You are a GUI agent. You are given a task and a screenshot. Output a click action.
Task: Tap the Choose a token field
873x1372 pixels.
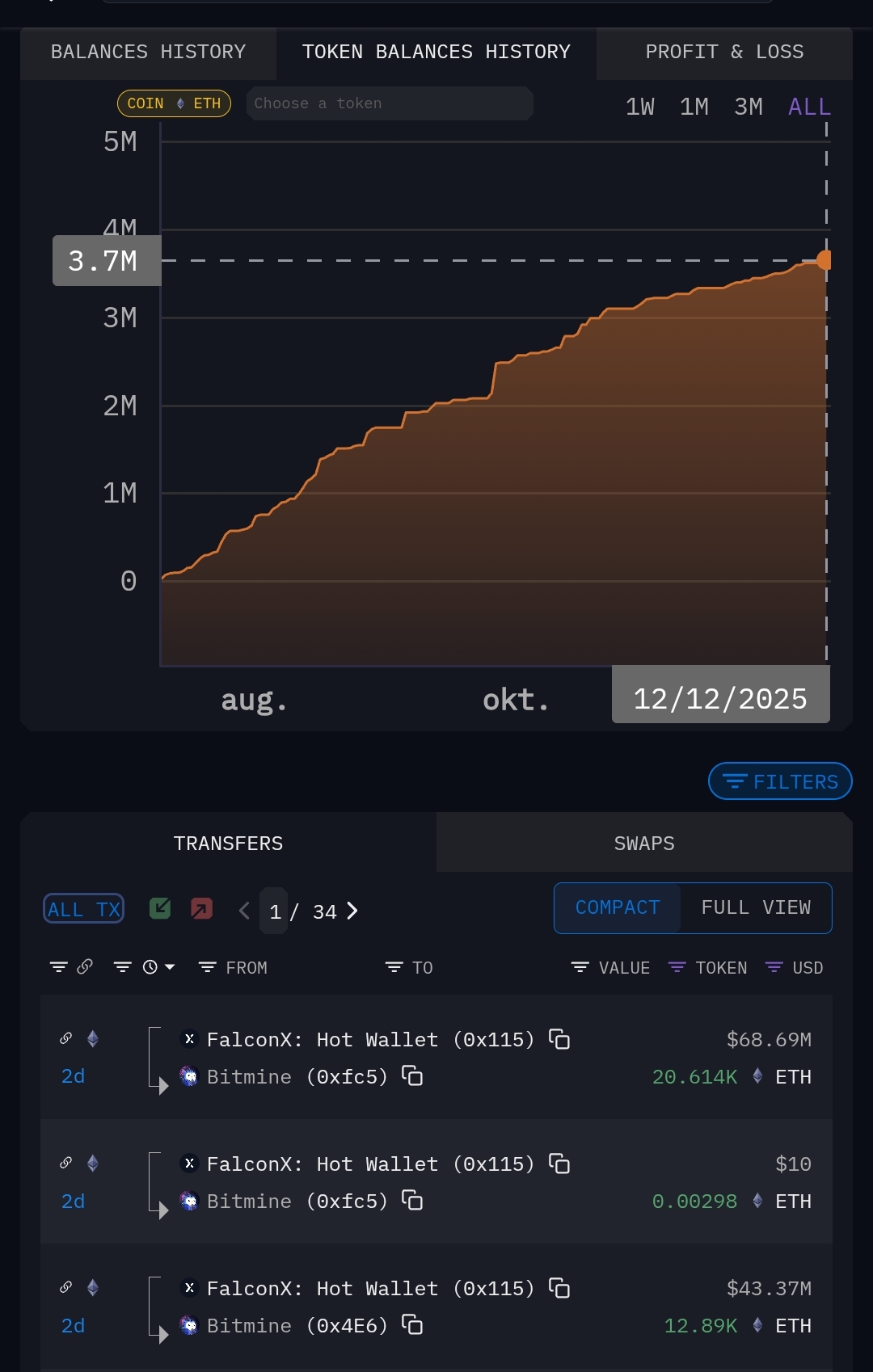click(x=390, y=103)
